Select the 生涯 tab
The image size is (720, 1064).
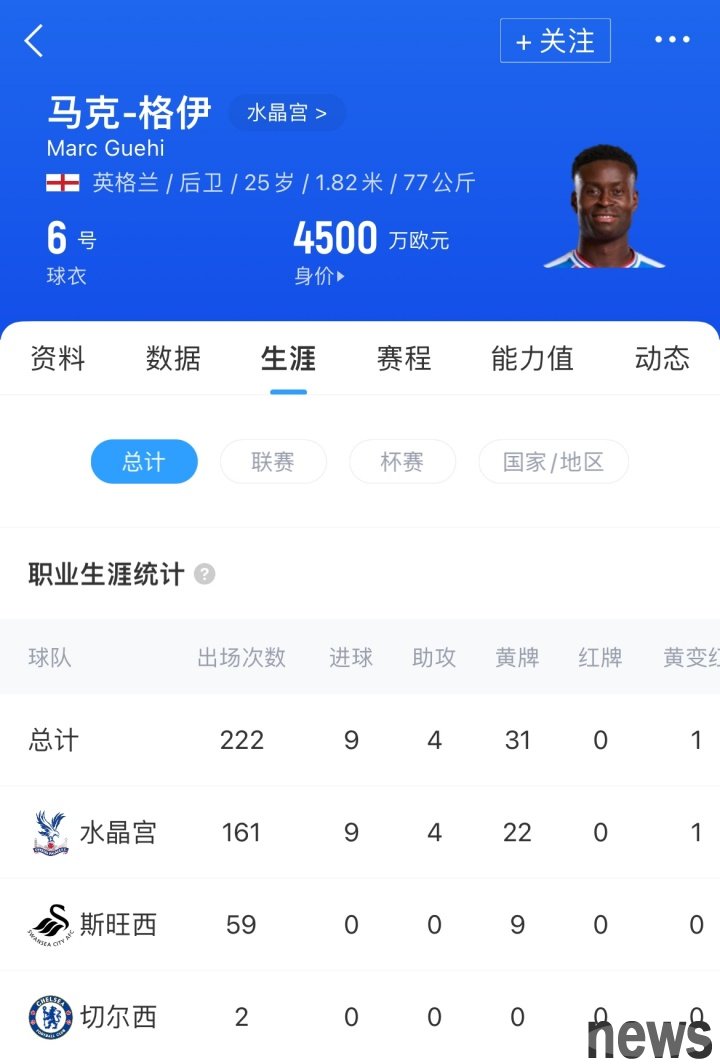288,358
